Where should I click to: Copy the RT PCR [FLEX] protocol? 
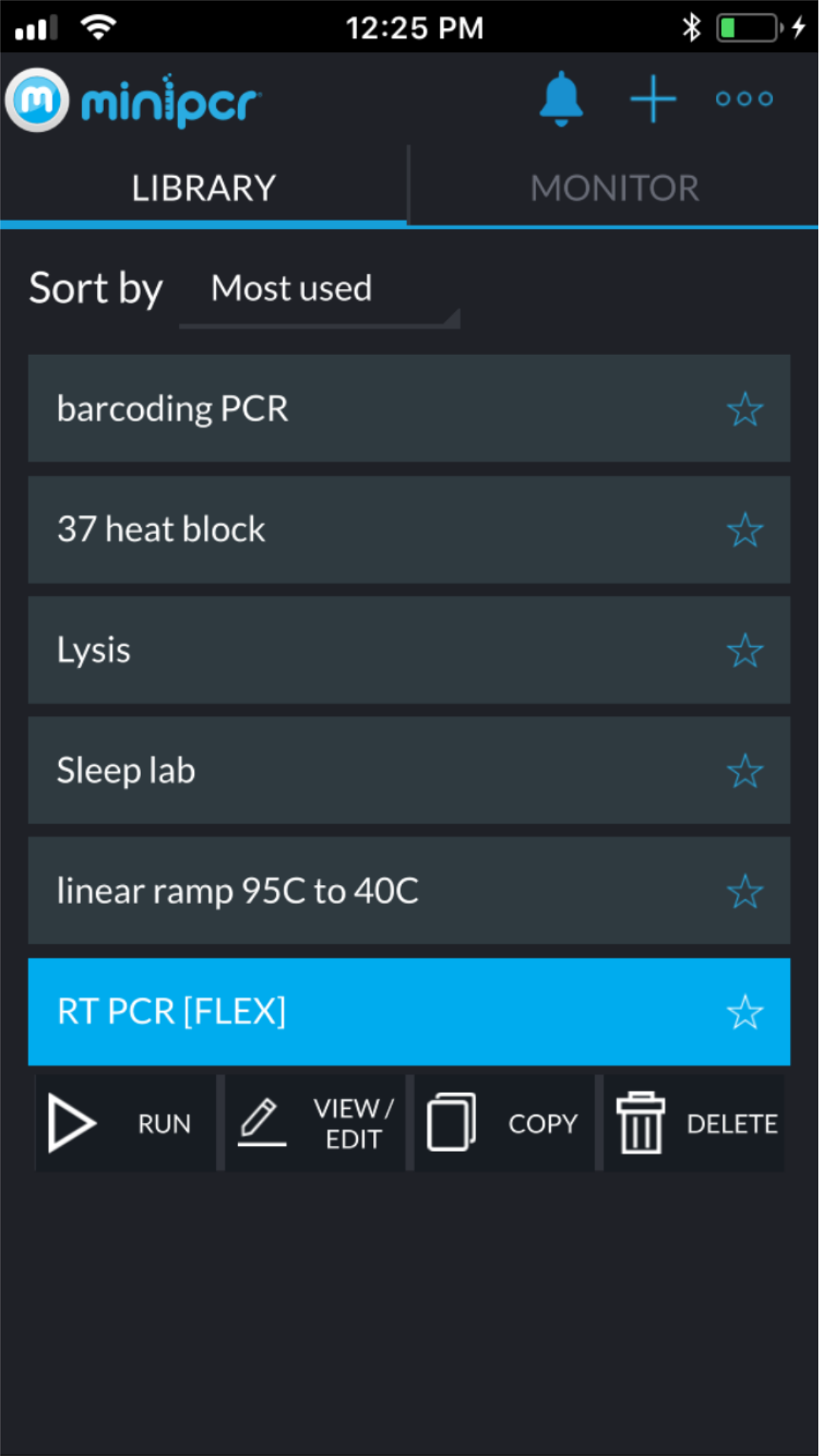point(503,1123)
